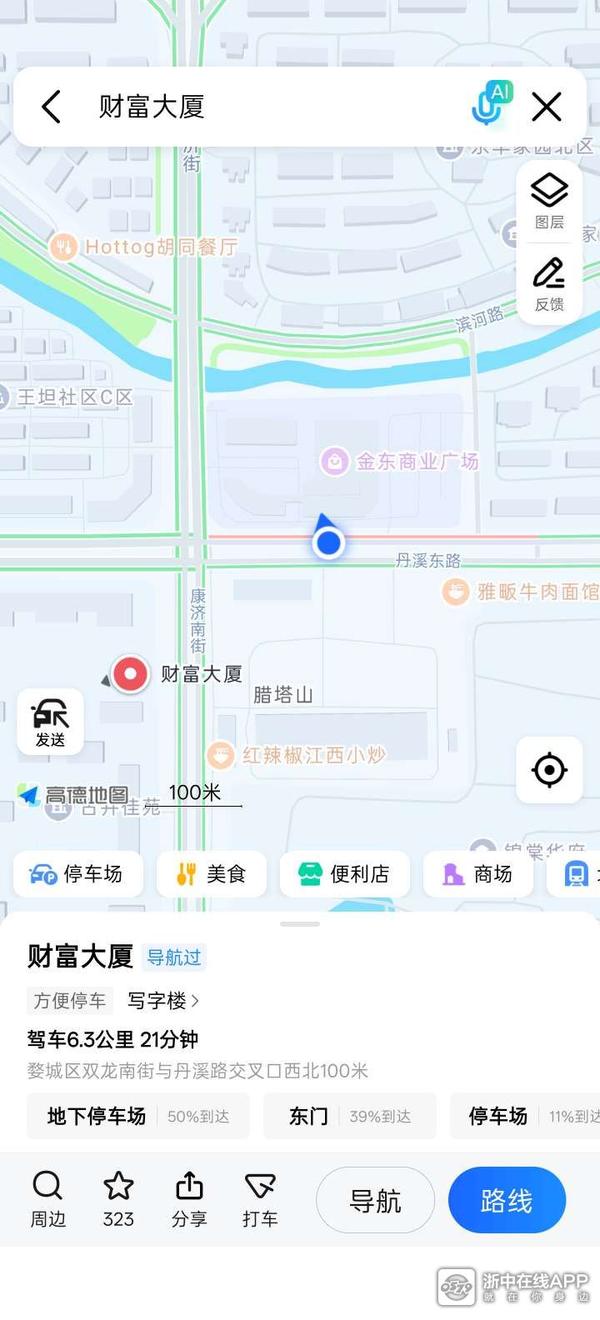Search 周边 nearby places
The height and width of the screenshot is (1320, 600).
point(47,1199)
